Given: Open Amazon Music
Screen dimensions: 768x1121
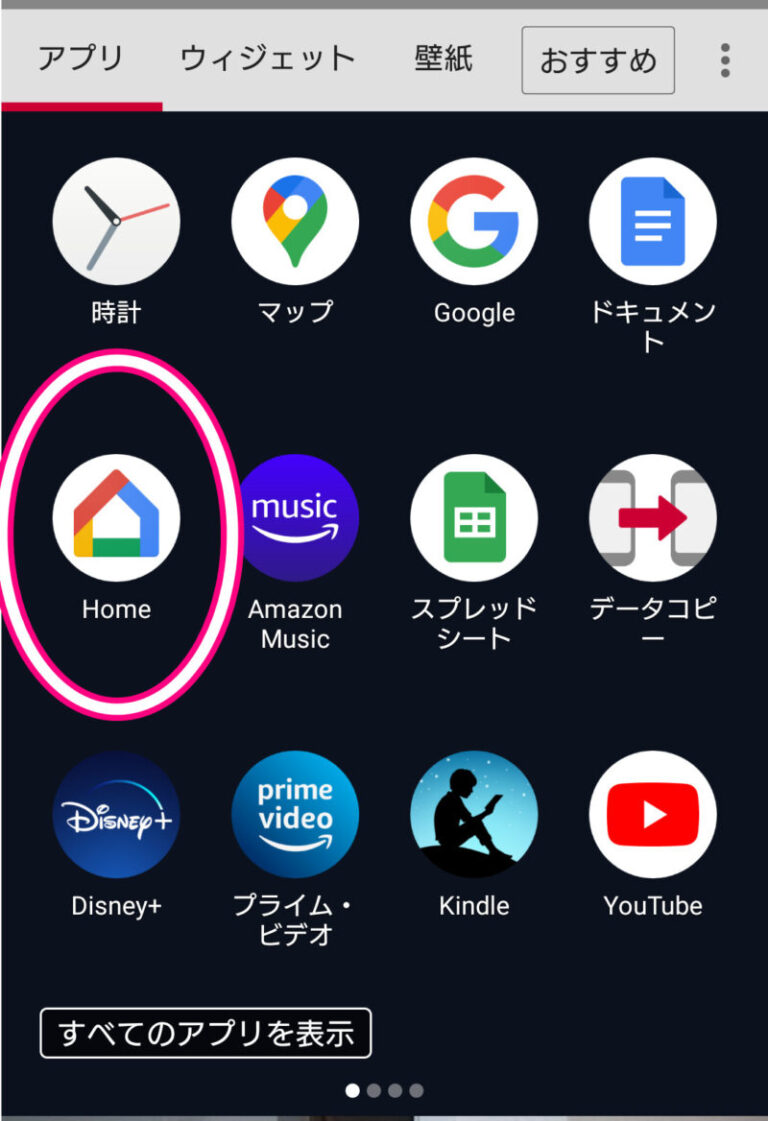Looking at the screenshot, I should [295, 518].
